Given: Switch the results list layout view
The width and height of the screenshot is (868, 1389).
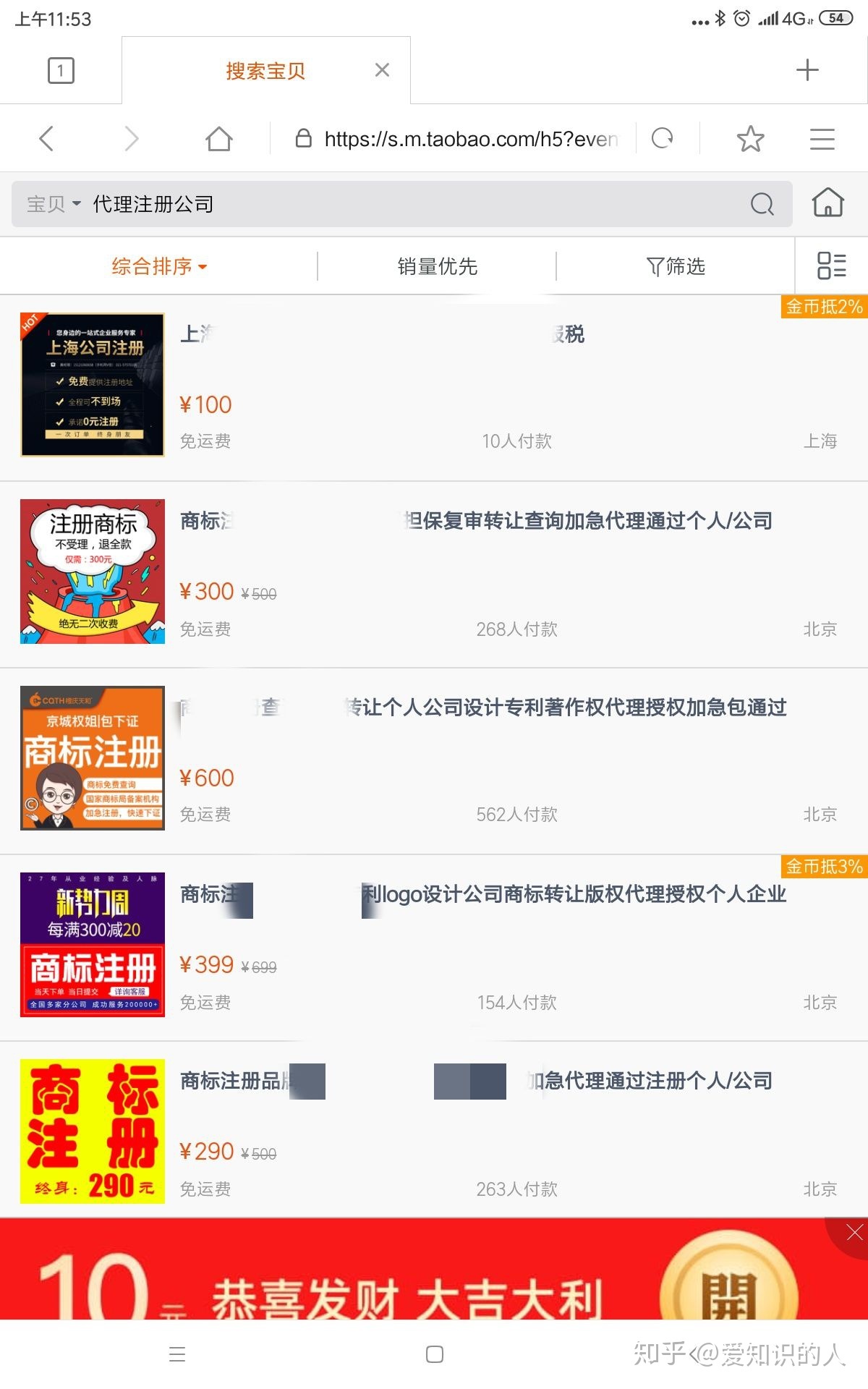Looking at the screenshot, I should coord(831,266).
